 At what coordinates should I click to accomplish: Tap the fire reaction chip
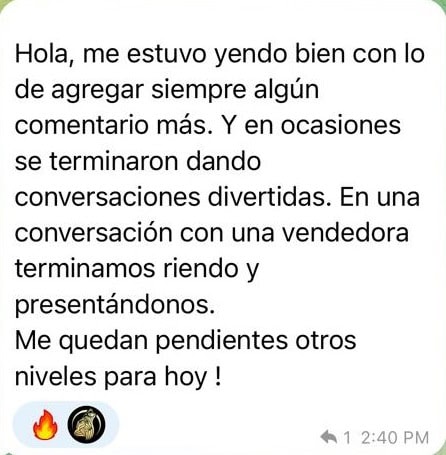click(66, 425)
